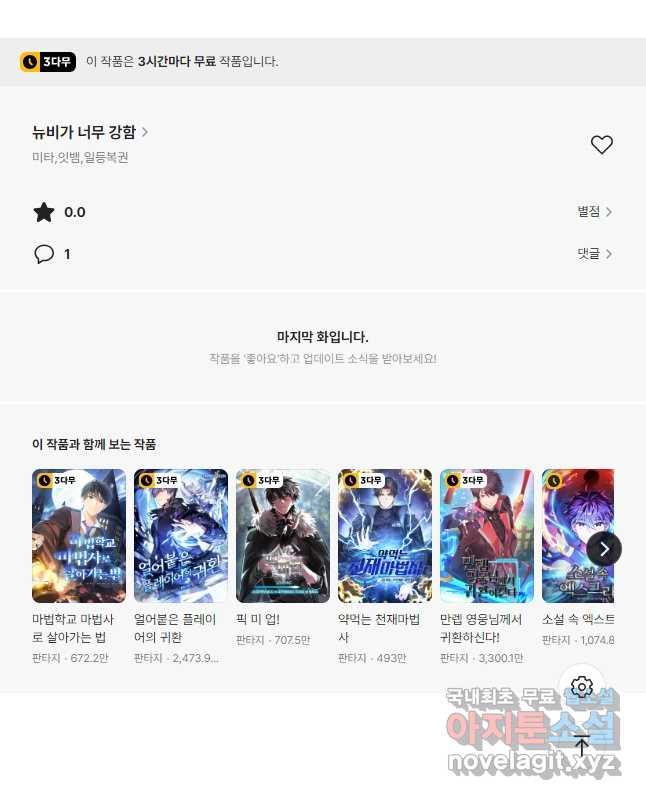Open the 별점 rating page
Viewport: 646px width, 800px height.
[x=594, y=212]
